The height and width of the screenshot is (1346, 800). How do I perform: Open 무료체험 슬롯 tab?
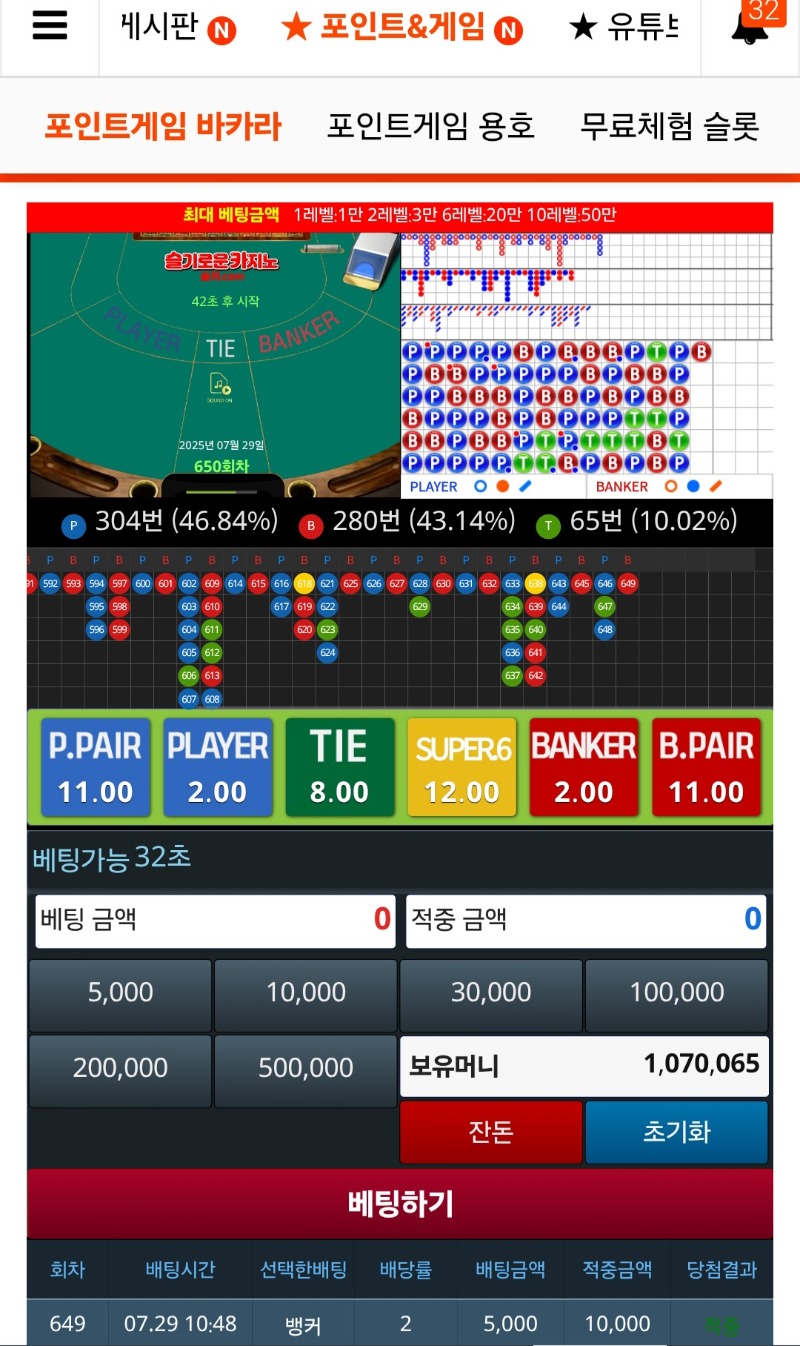(669, 127)
